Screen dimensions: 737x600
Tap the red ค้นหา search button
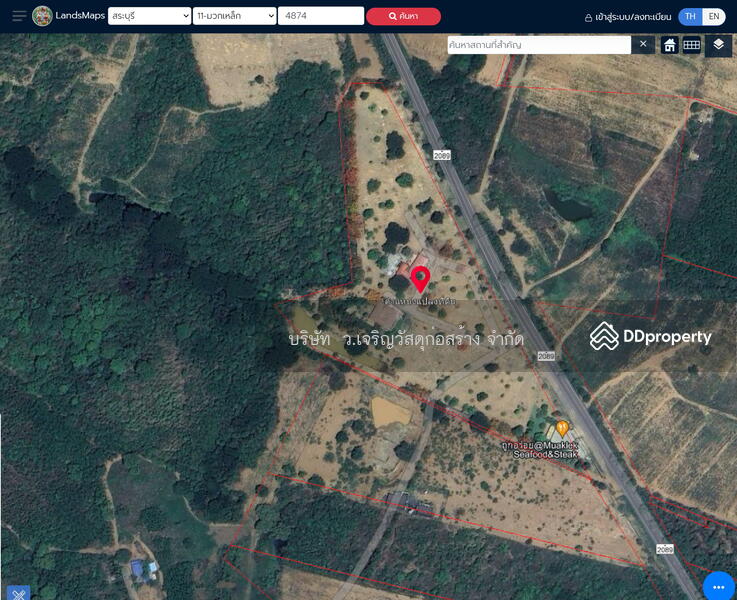point(403,16)
